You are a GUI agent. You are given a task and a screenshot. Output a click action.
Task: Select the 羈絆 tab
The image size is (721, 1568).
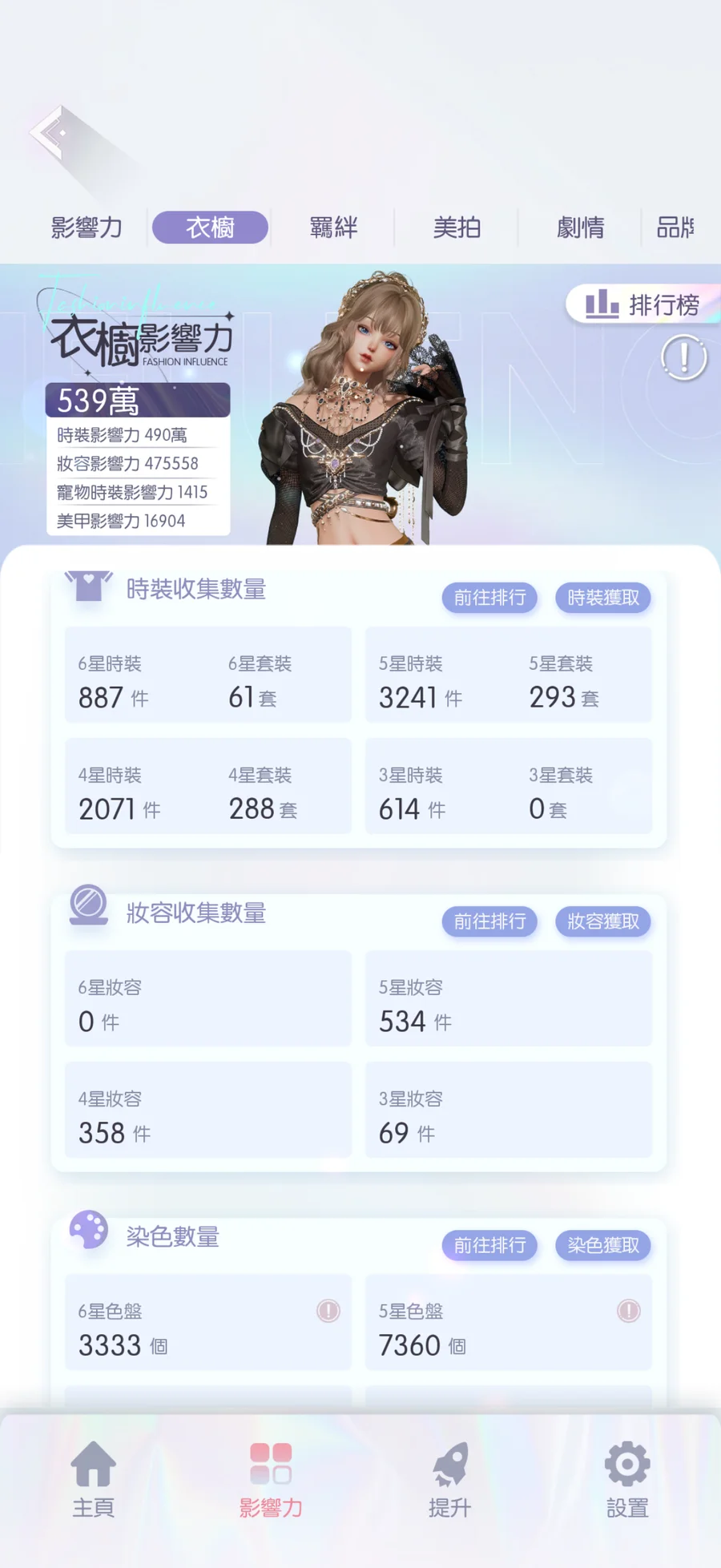(x=333, y=228)
